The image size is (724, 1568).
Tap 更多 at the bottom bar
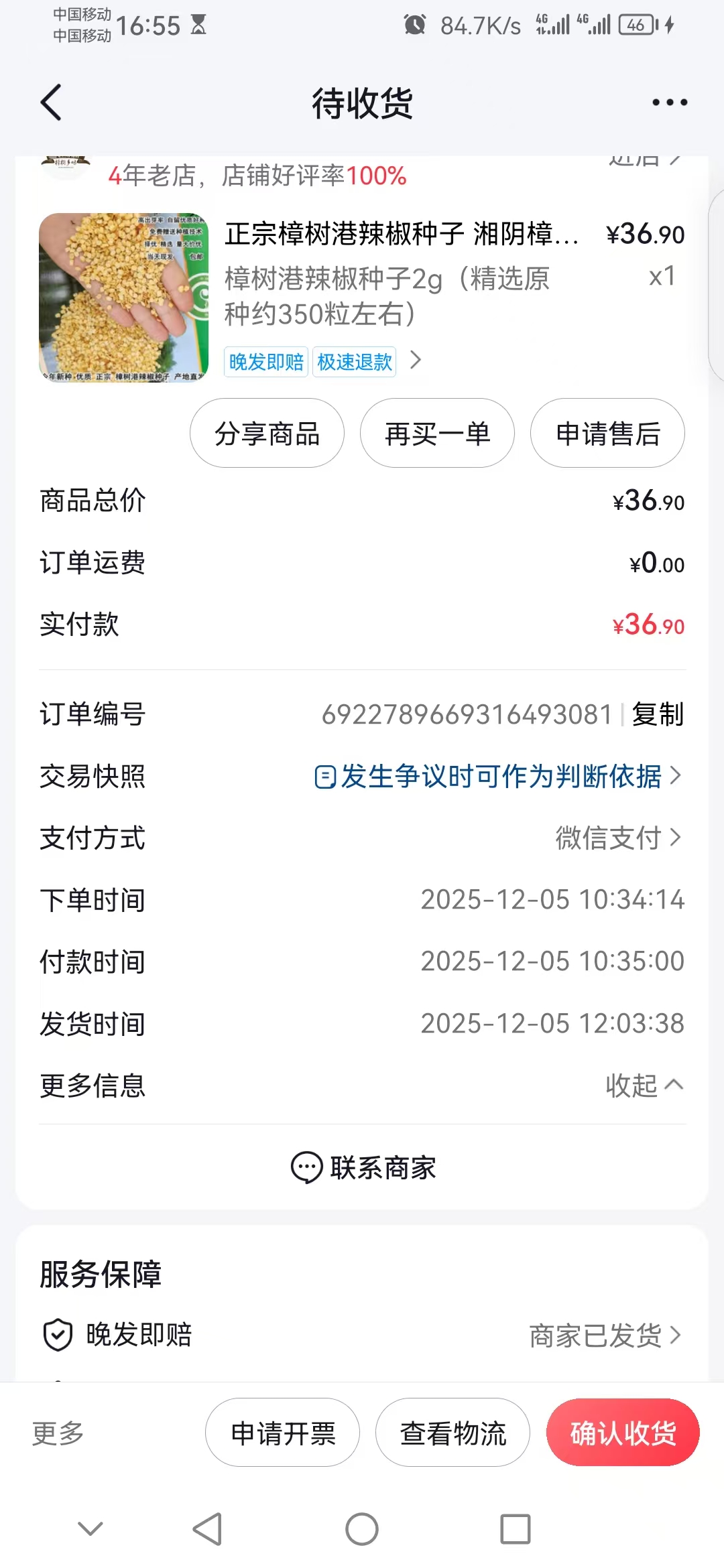tap(58, 1433)
